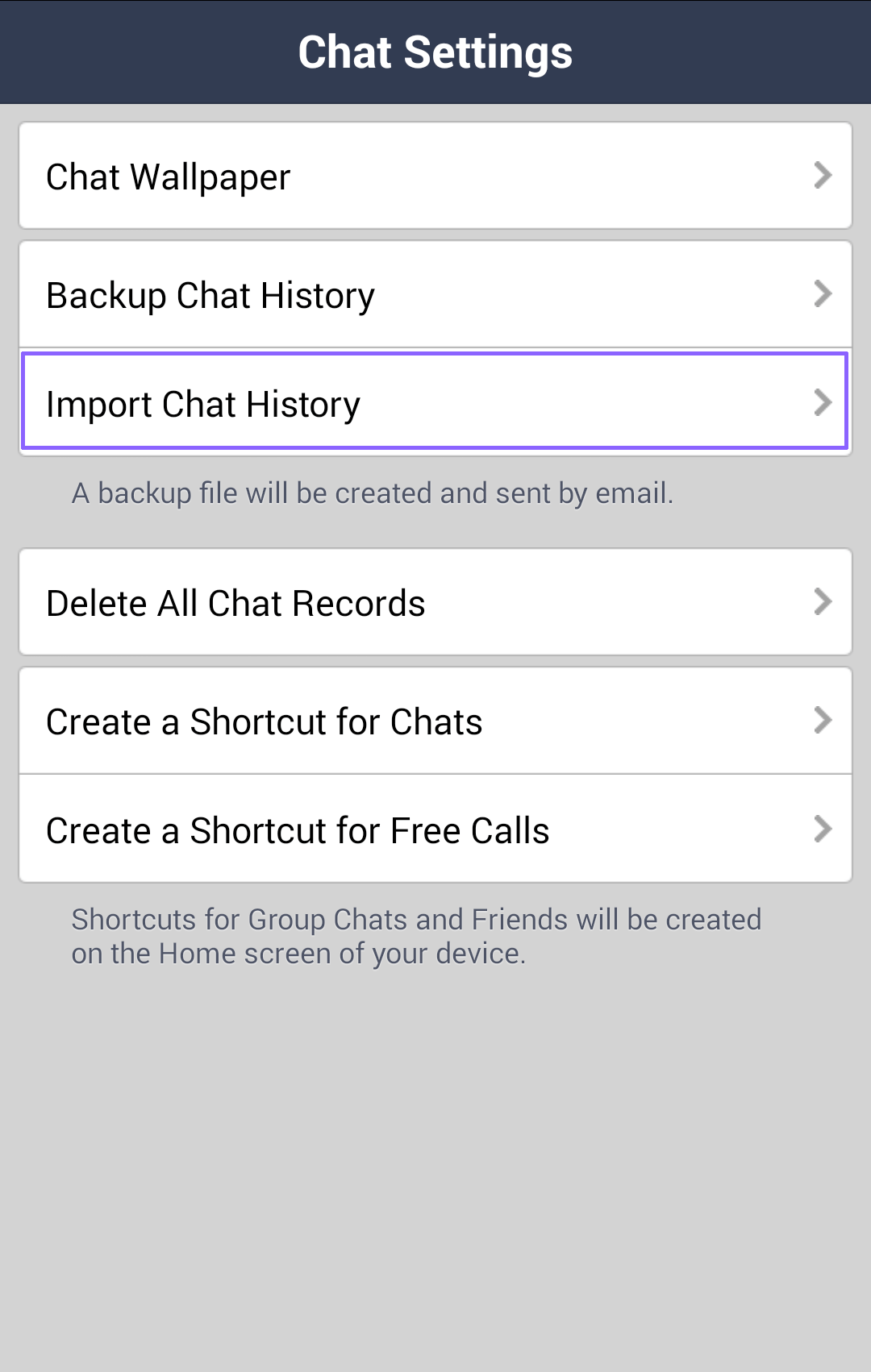The width and height of the screenshot is (871, 1372).
Task: Click the shortcuts explanation text below the list
Action: pyautogui.click(x=416, y=935)
